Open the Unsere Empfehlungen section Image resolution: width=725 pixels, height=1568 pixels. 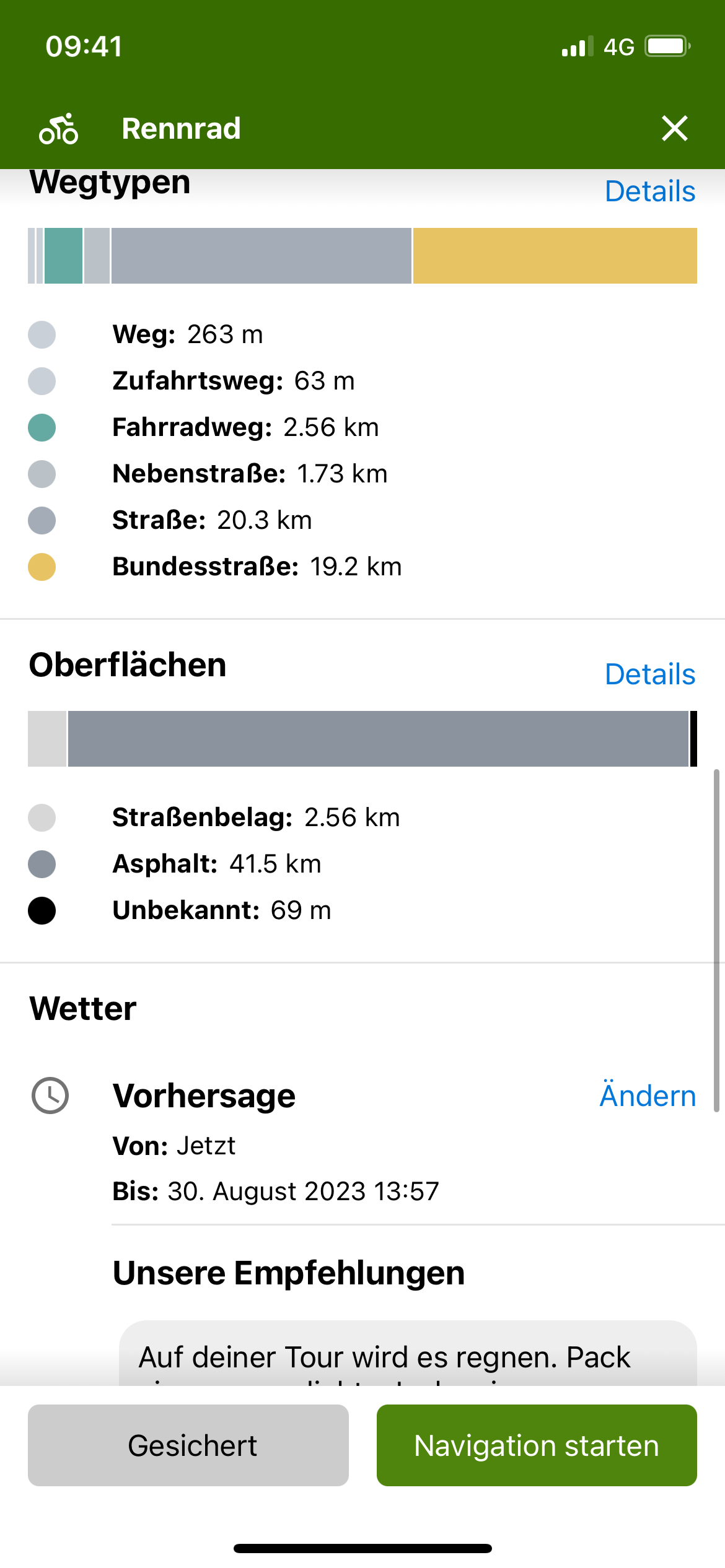pyautogui.click(x=289, y=1272)
